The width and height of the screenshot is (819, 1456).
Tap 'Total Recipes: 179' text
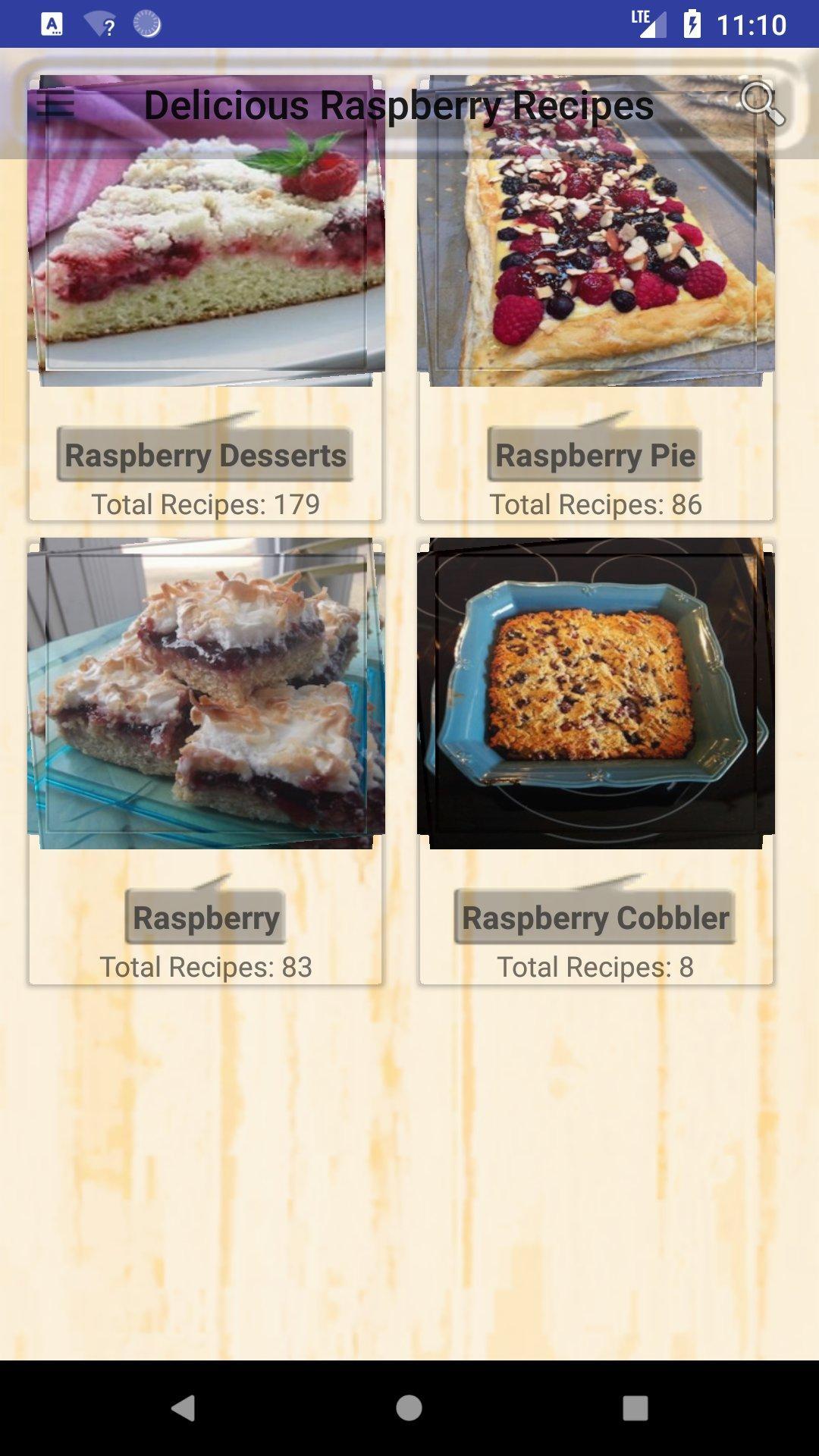point(206,502)
